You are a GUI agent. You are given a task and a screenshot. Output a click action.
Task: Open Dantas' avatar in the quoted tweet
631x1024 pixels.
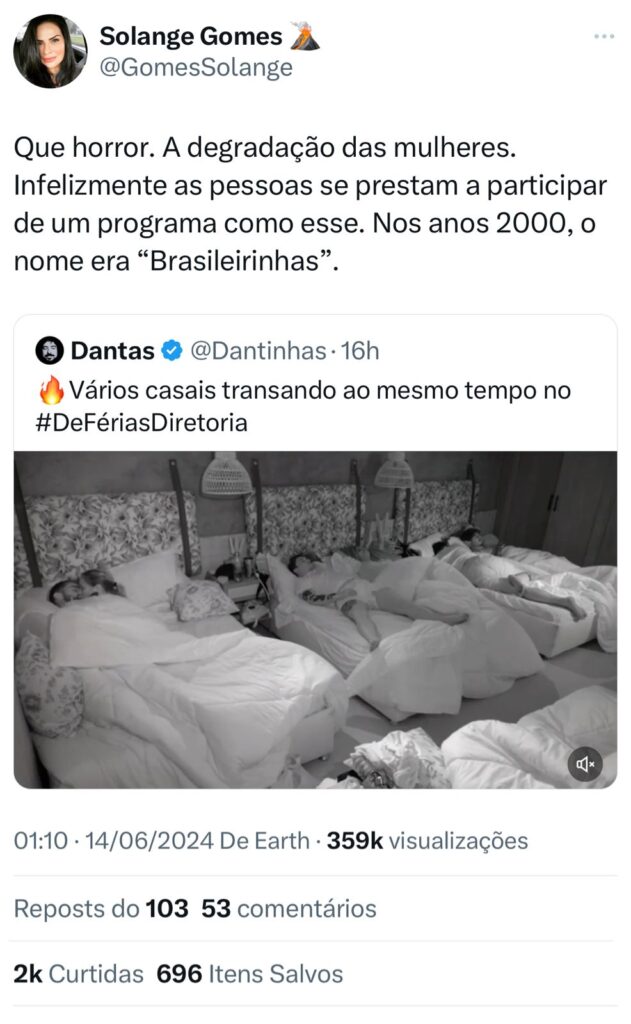pyautogui.click(x=48, y=351)
